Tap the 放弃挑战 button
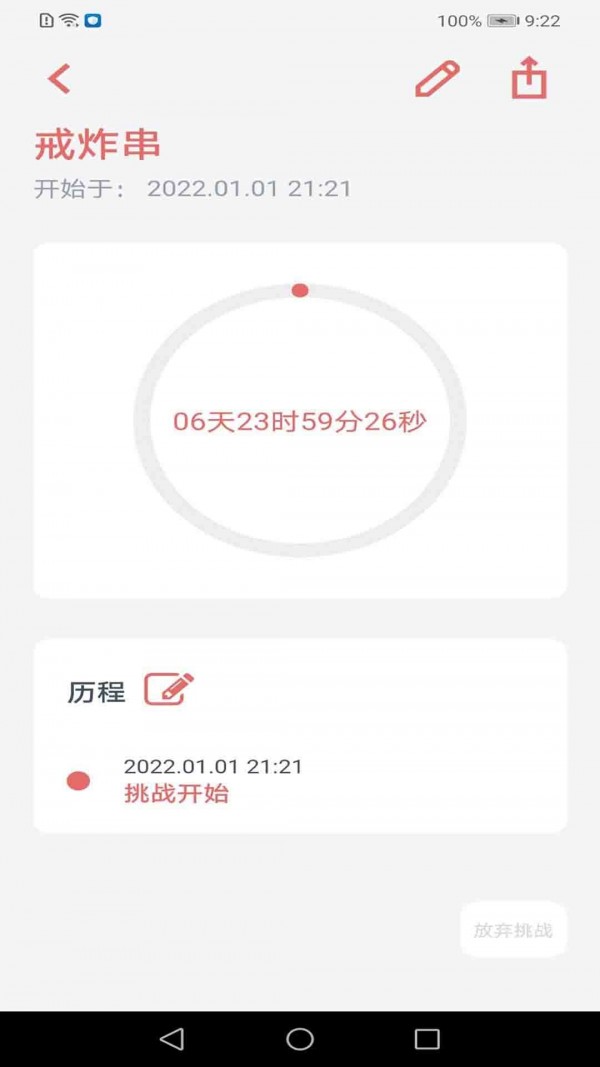The image size is (600, 1067). click(x=513, y=930)
